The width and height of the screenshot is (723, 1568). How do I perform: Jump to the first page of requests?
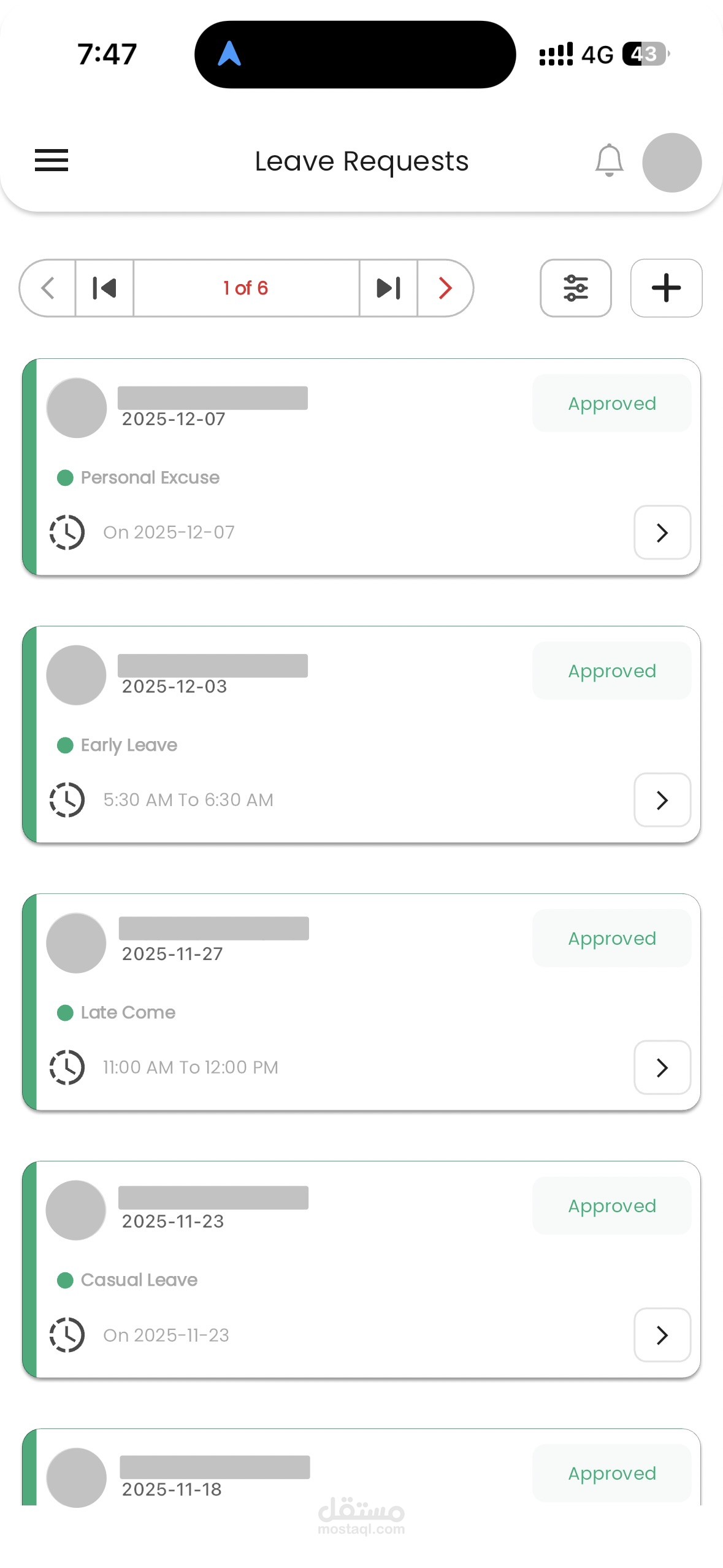104,288
